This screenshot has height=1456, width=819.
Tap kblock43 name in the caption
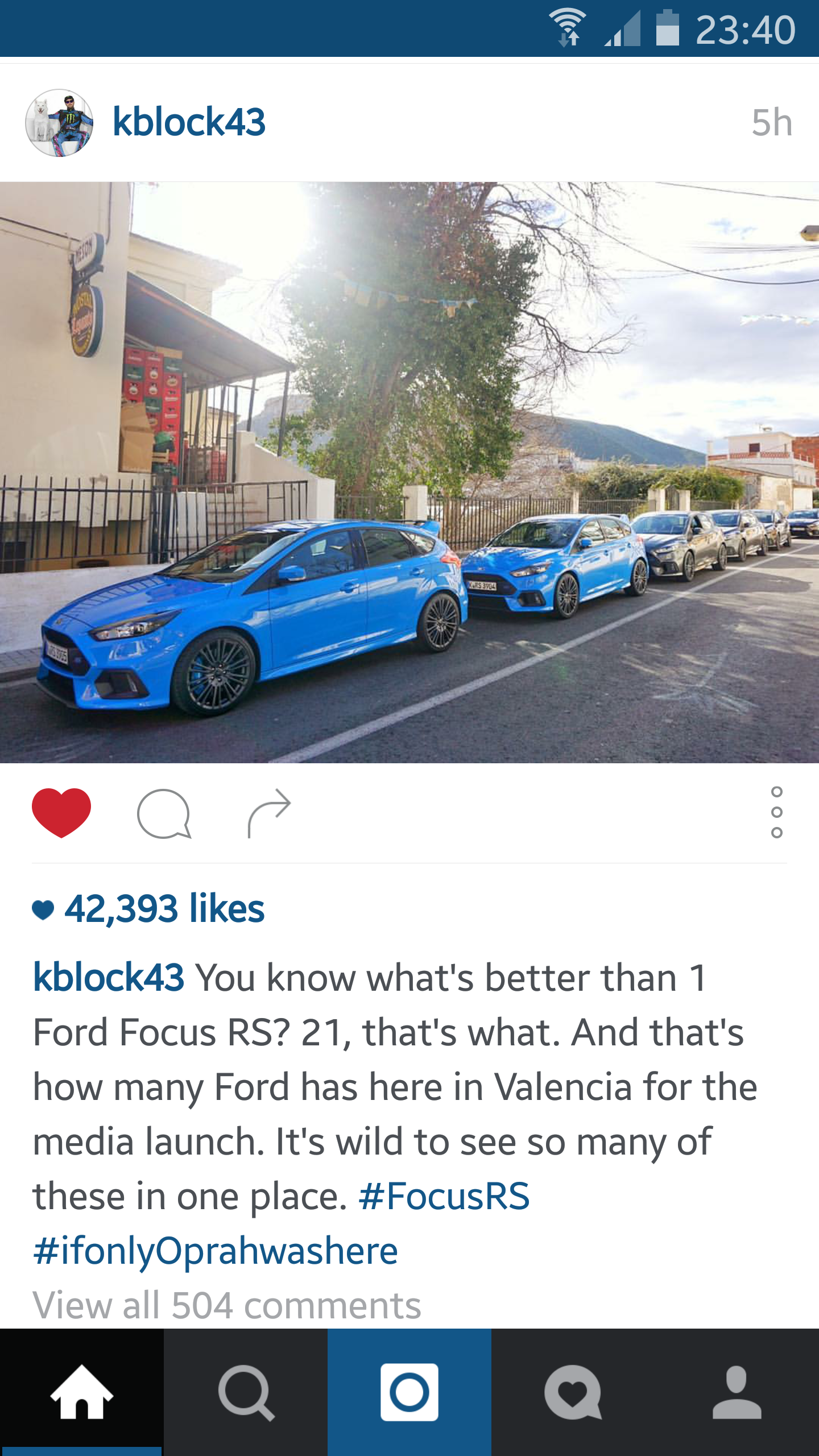[108, 978]
